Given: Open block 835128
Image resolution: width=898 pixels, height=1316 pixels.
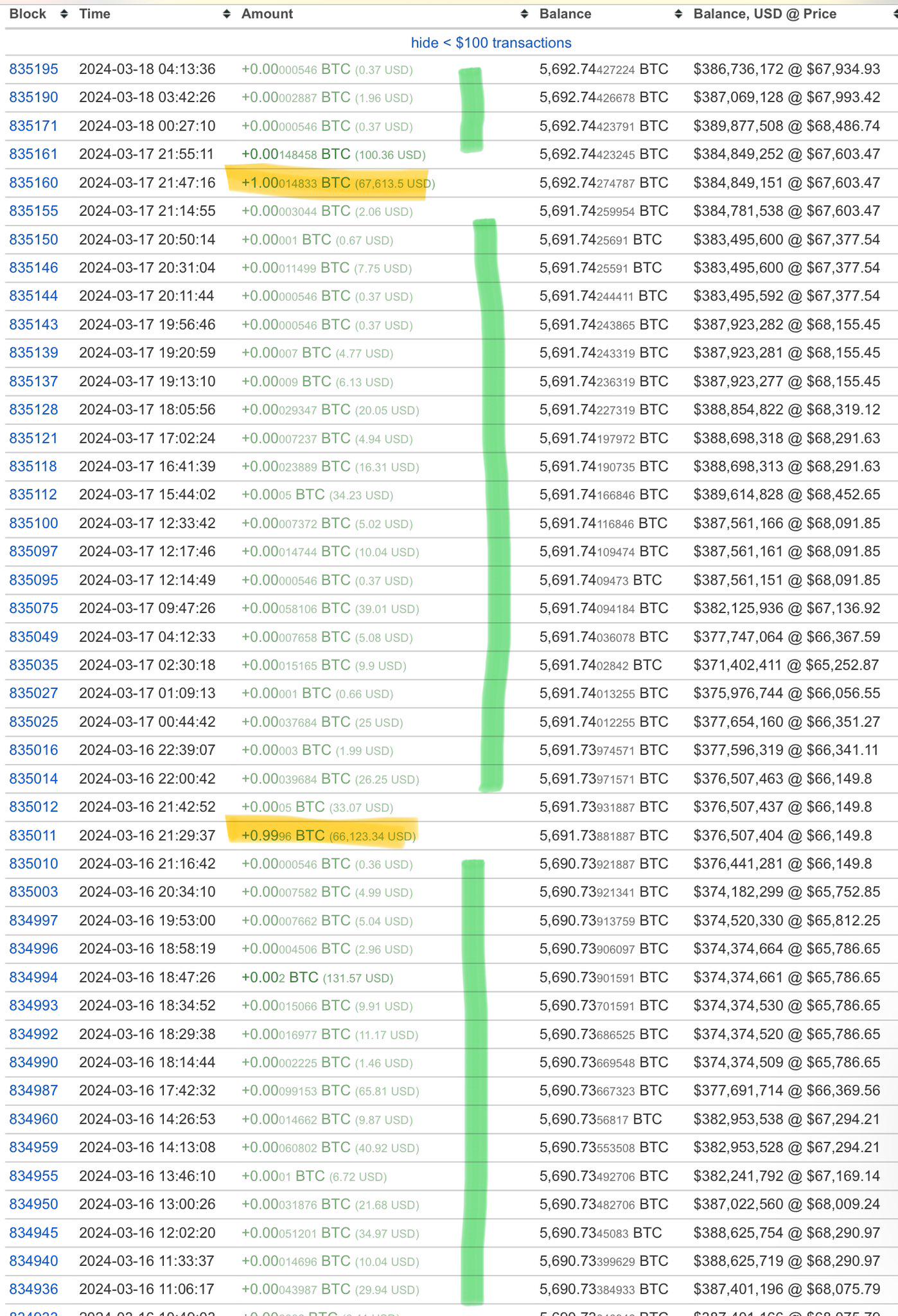Looking at the screenshot, I should (33, 410).
